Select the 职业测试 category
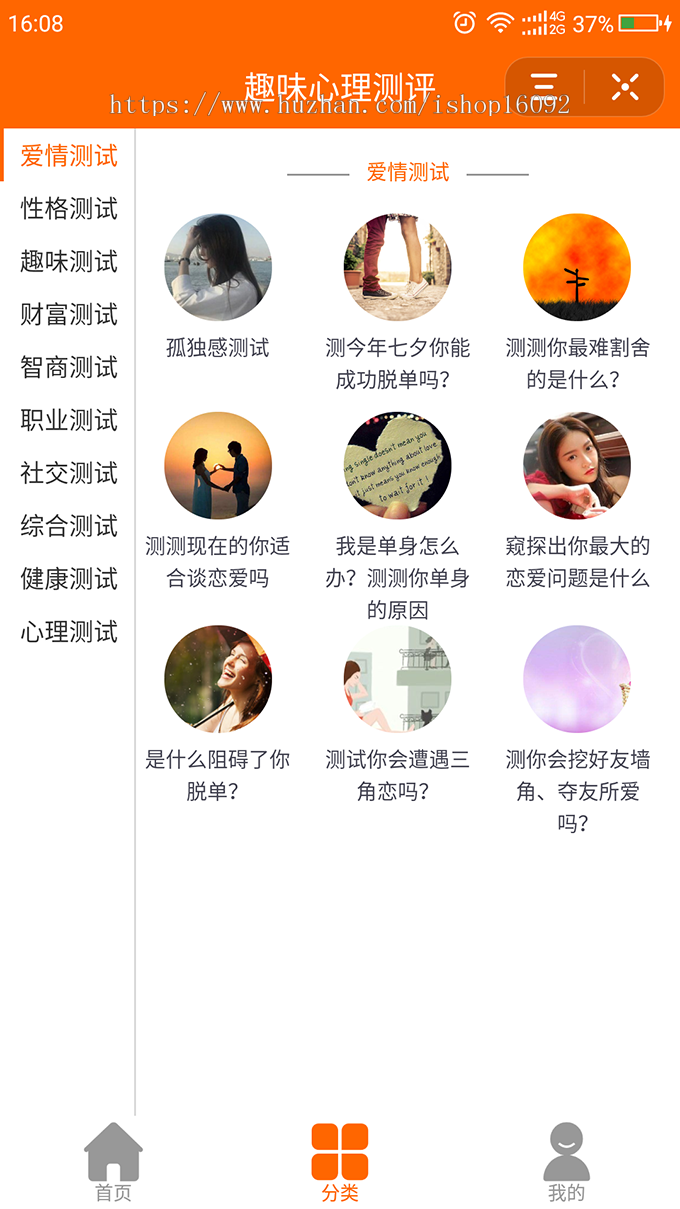The height and width of the screenshot is (1209, 680). (69, 421)
